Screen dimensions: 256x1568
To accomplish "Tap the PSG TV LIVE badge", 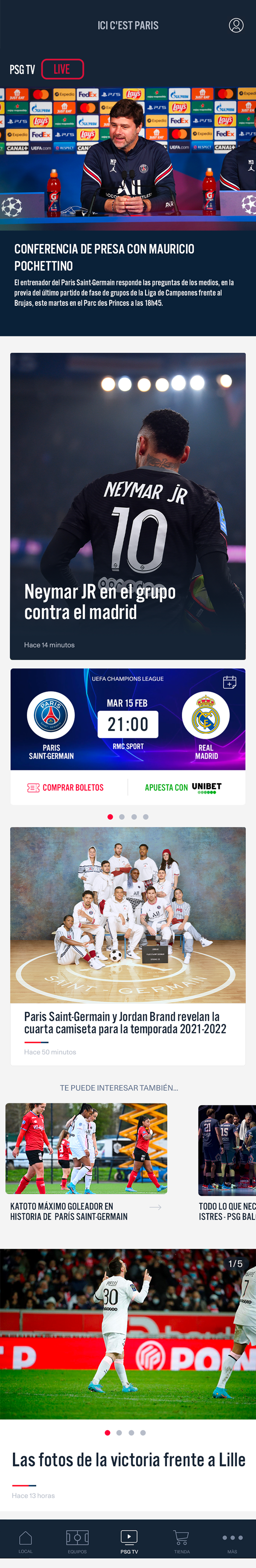I will click(62, 70).
